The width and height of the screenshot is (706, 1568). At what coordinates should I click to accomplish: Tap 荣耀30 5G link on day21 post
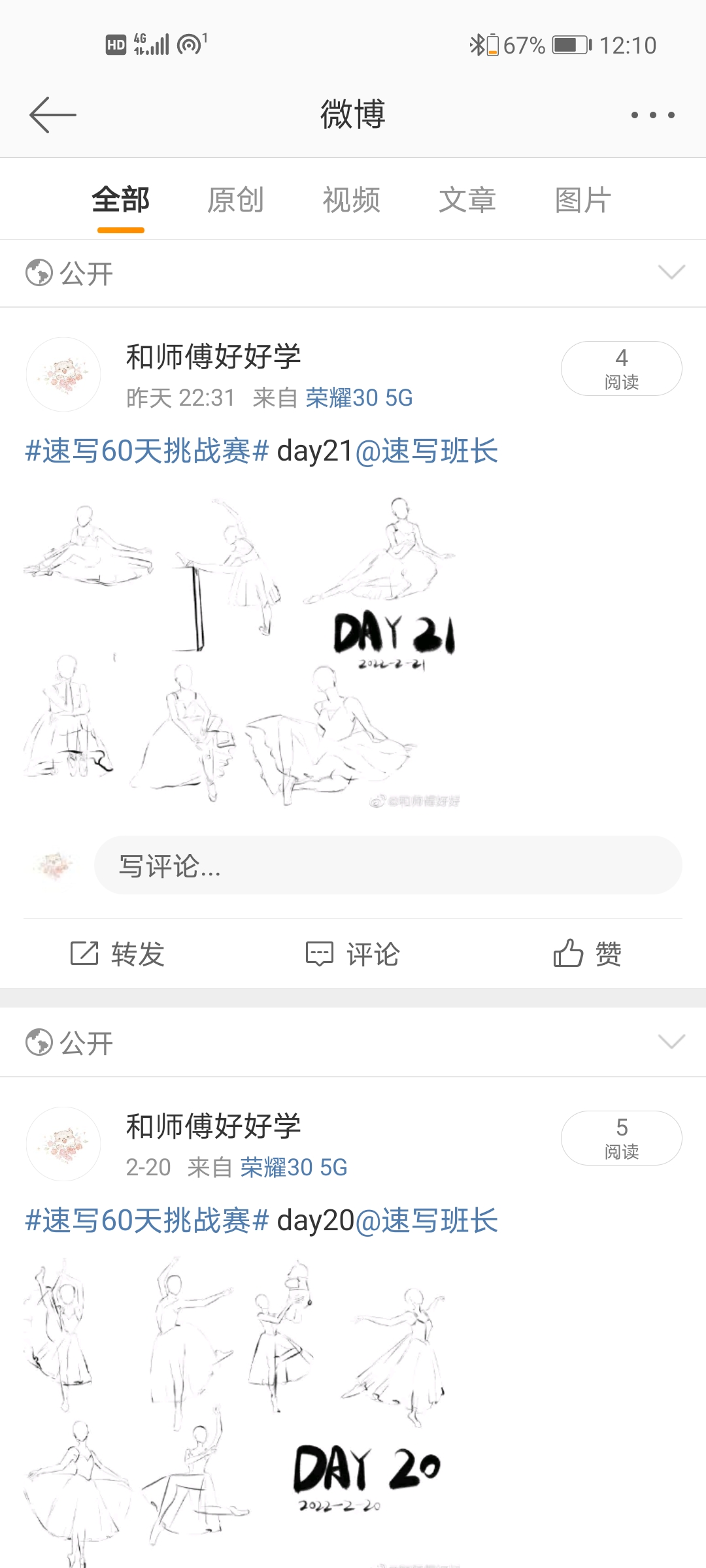click(x=359, y=398)
